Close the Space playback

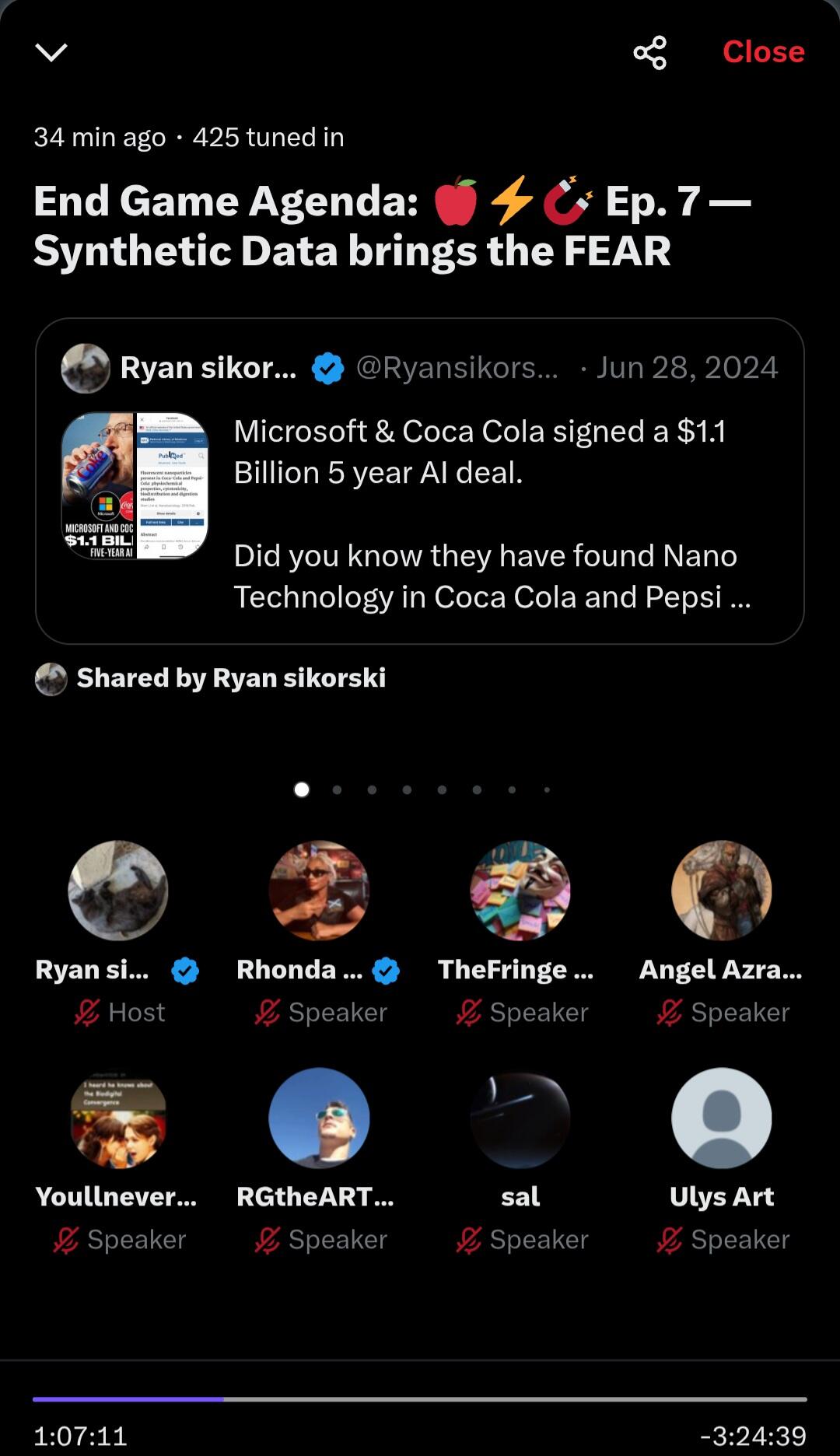[763, 52]
